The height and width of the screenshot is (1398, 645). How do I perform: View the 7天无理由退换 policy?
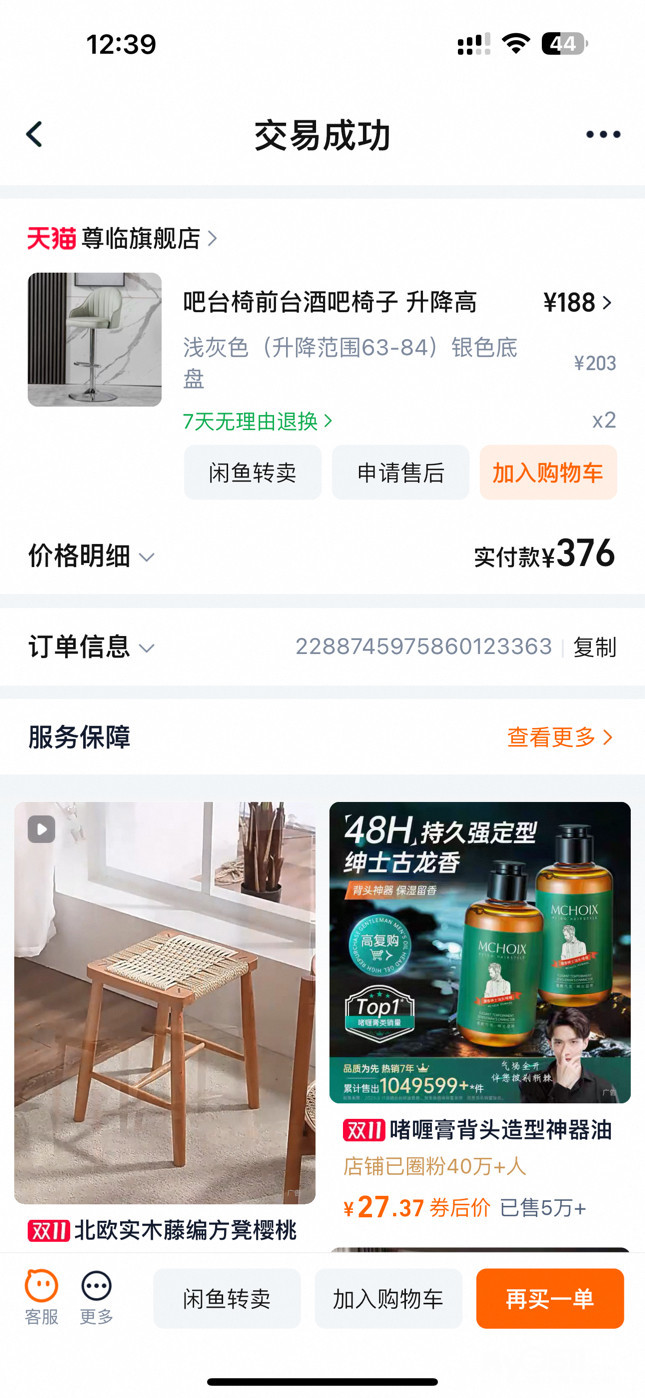258,421
